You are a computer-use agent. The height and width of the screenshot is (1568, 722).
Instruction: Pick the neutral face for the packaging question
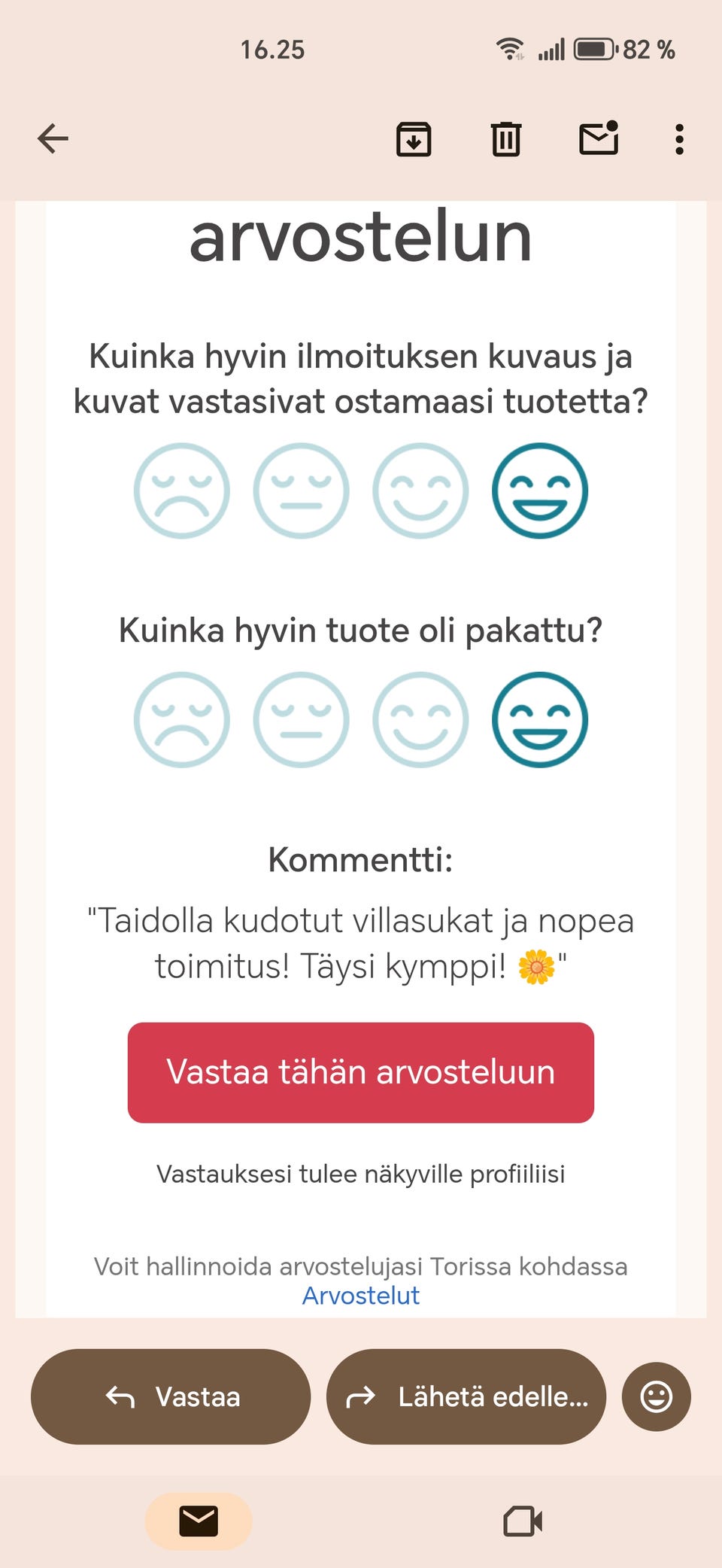coord(301,719)
